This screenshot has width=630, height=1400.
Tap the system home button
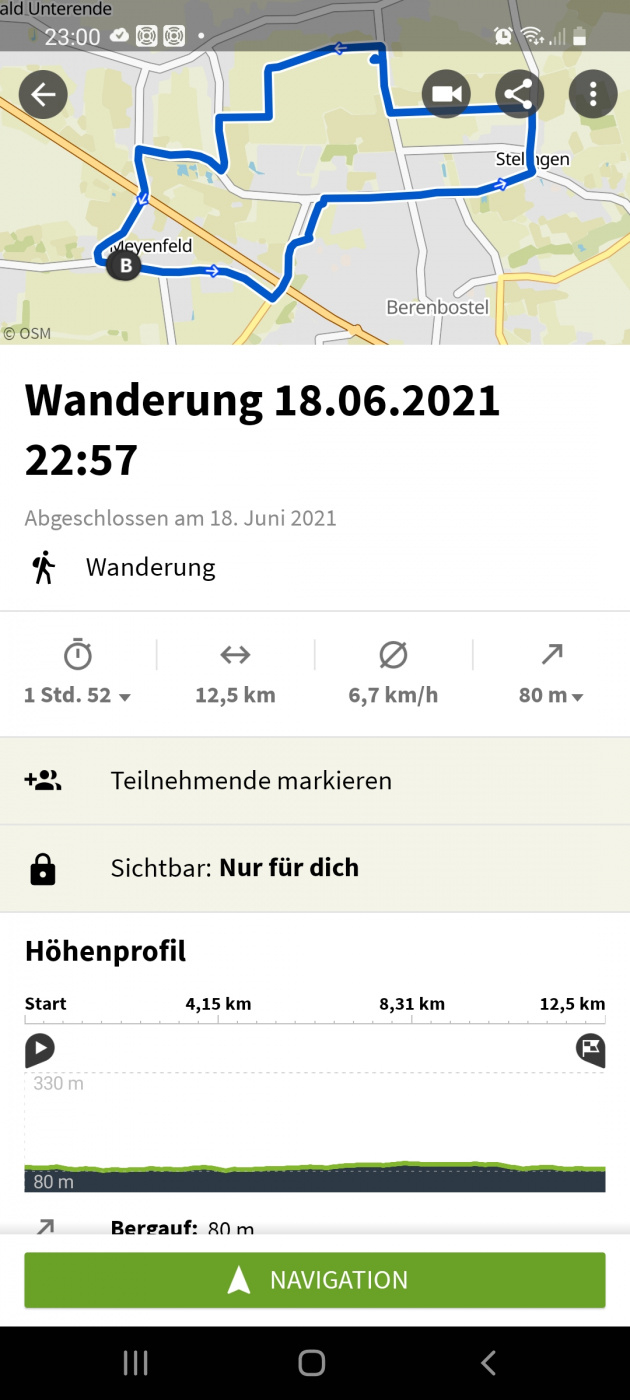[x=312, y=1362]
